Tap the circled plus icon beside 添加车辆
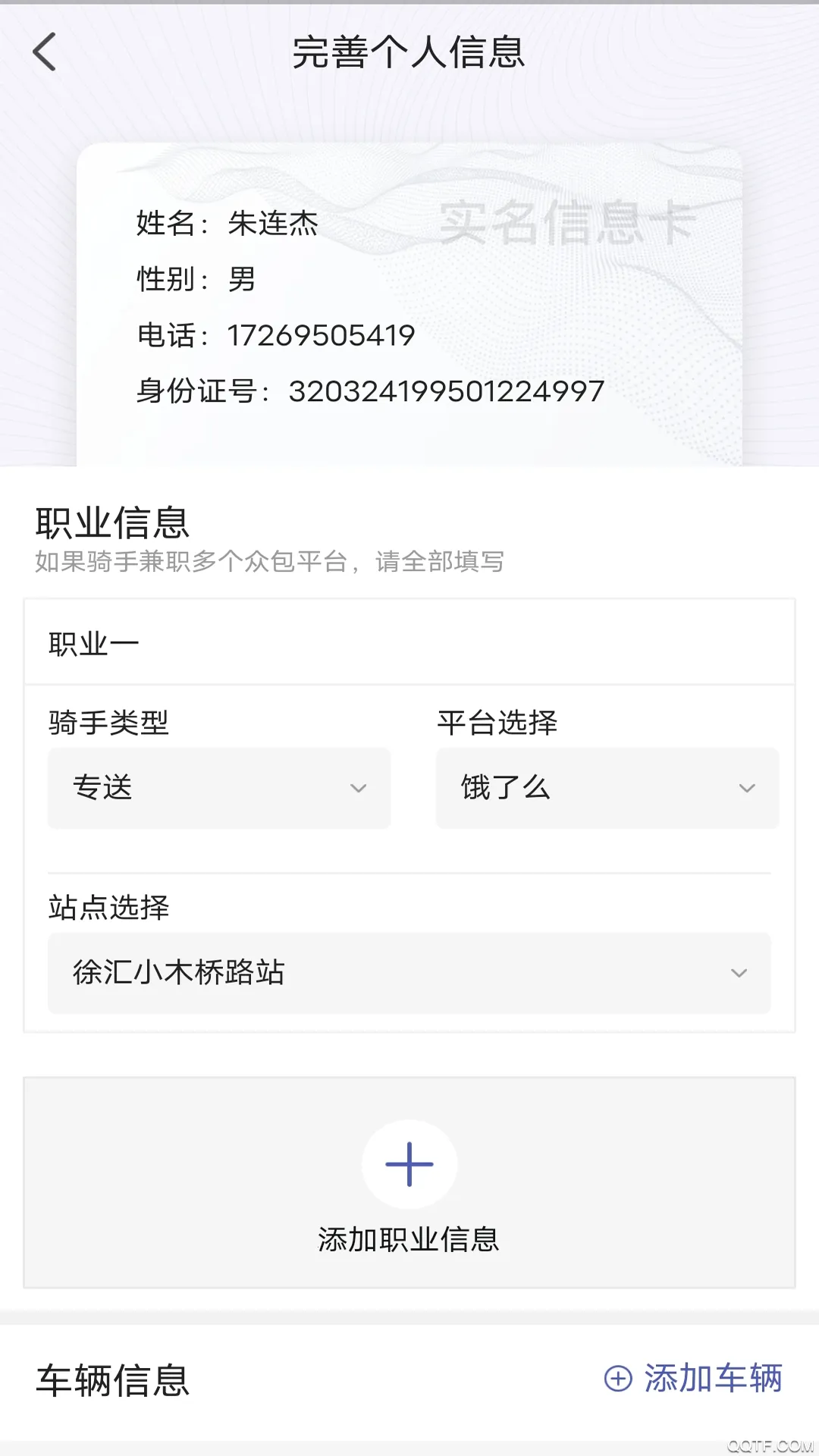Screen dimensions: 819x1456 click(x=617, y=1380)
